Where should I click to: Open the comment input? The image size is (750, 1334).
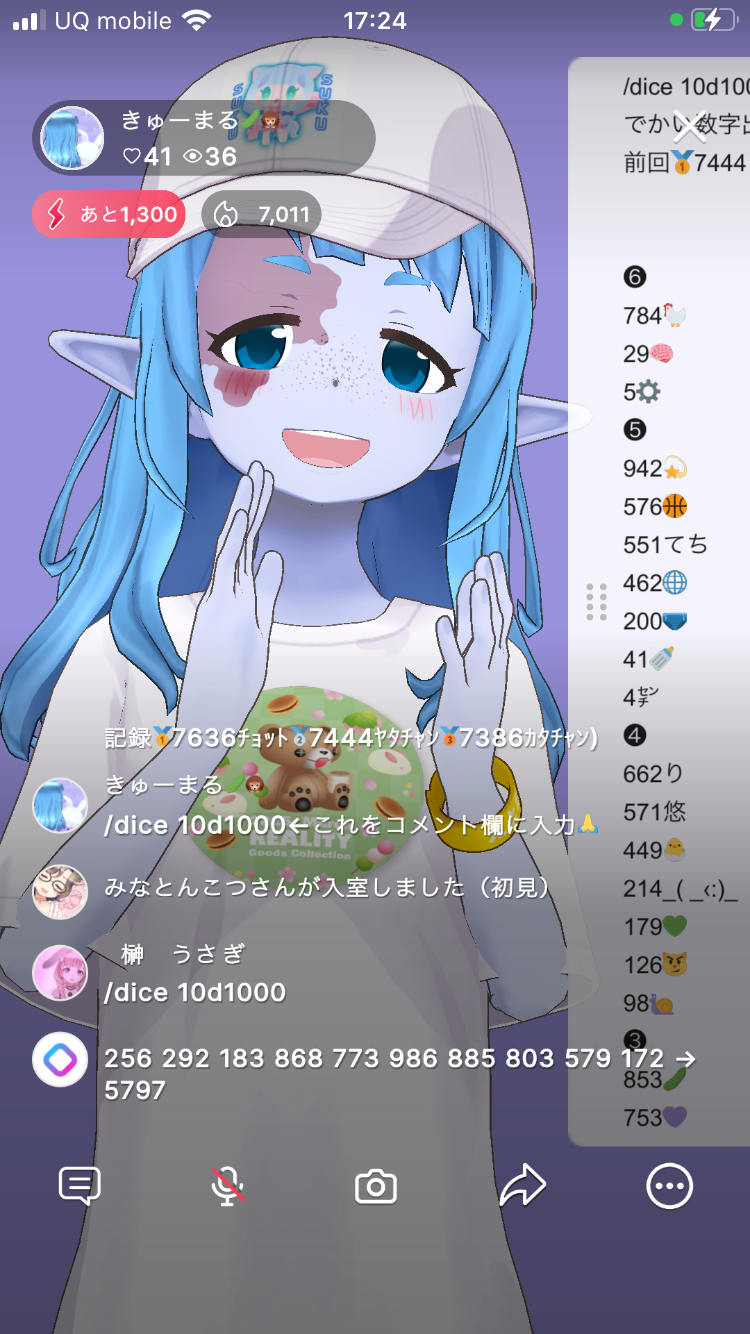pyautogui.click(x=80, y=1186)
